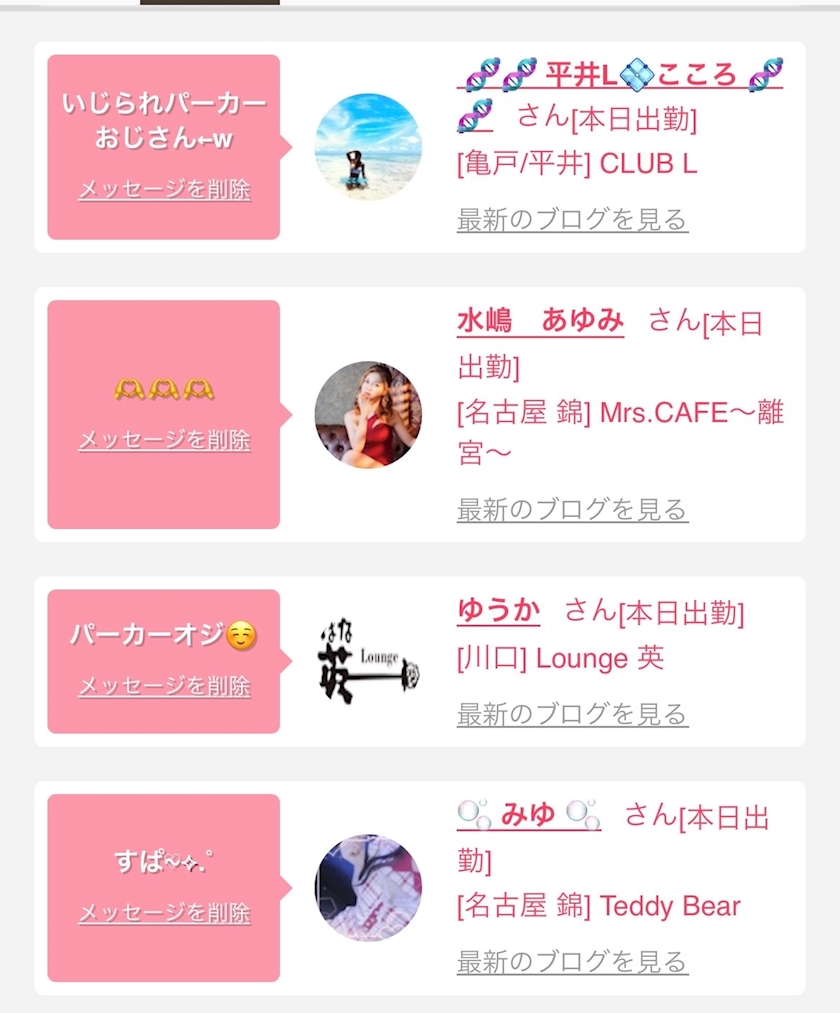Open 水嶋 あゆみ's profile name link

(540, 320)
